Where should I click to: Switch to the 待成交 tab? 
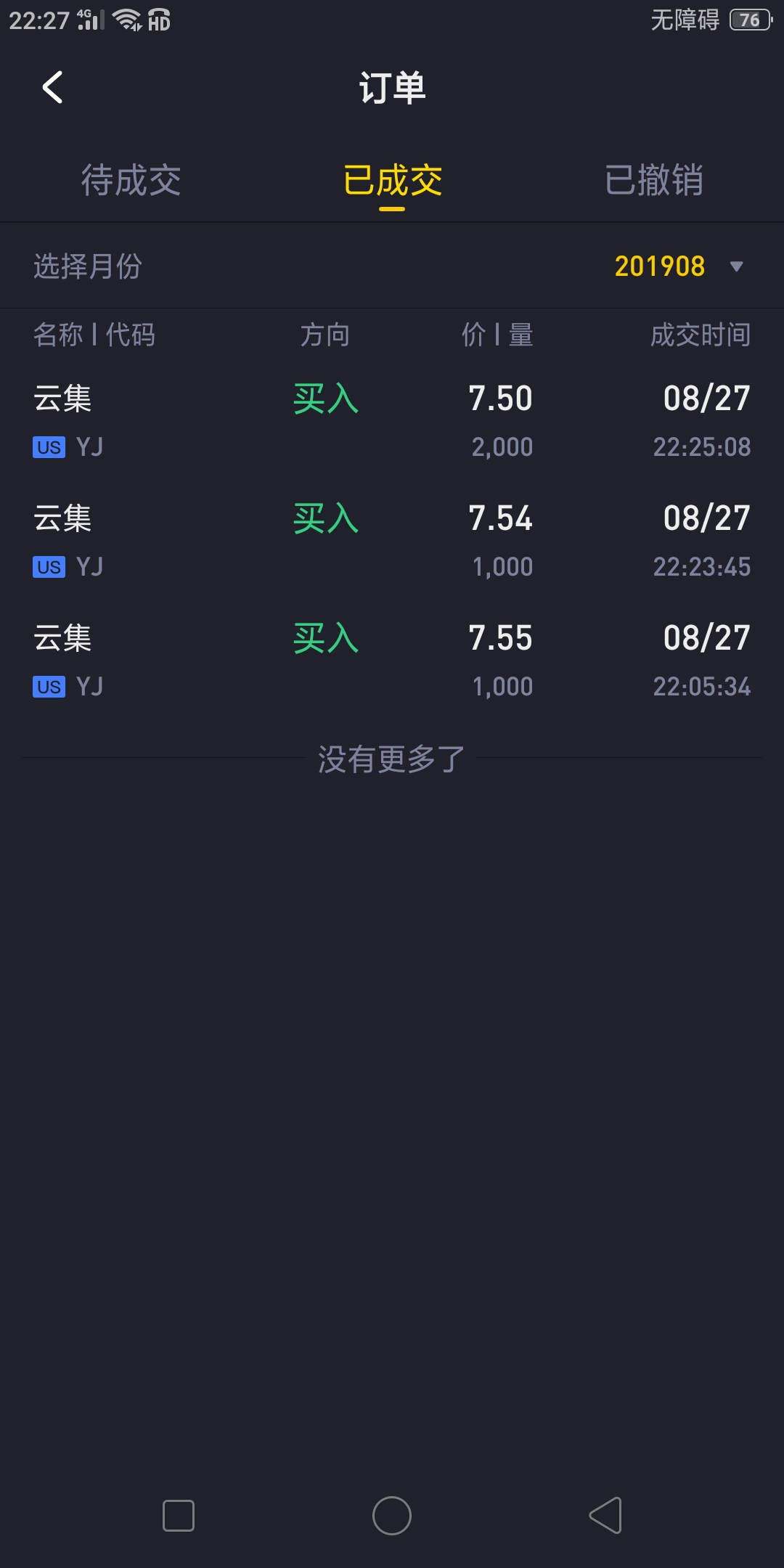[131, 180]
